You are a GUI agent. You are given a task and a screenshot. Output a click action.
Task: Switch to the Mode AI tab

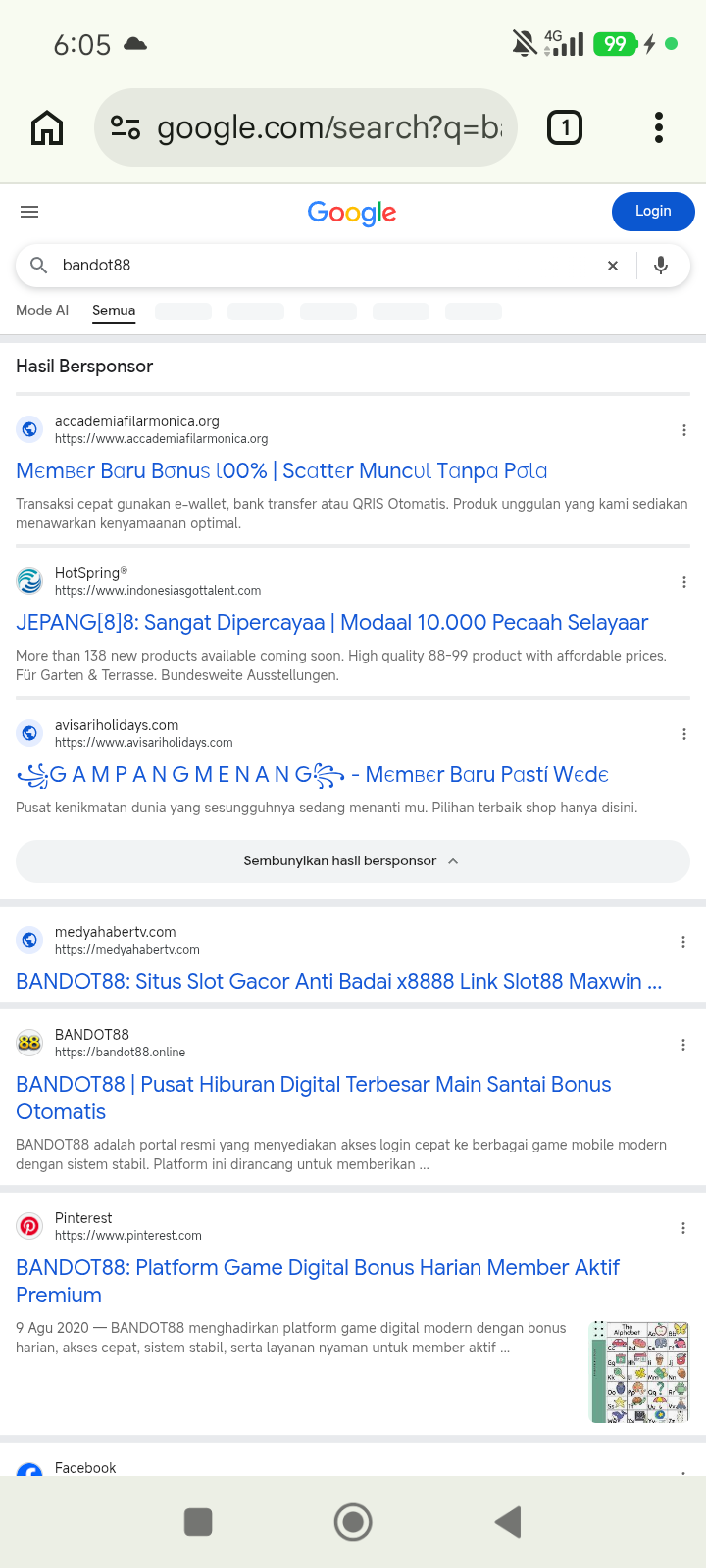[42, 310]
